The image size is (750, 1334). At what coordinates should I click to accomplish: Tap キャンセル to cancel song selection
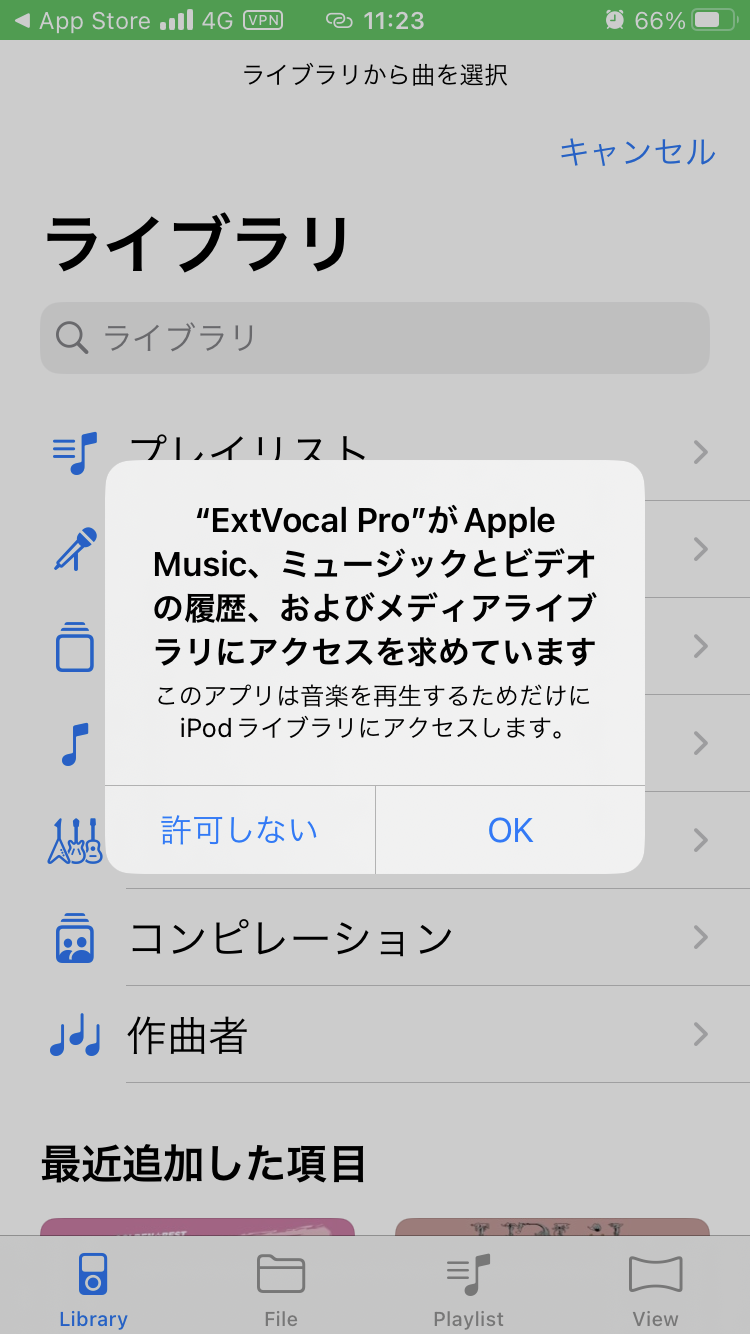(x=638, y=152)
